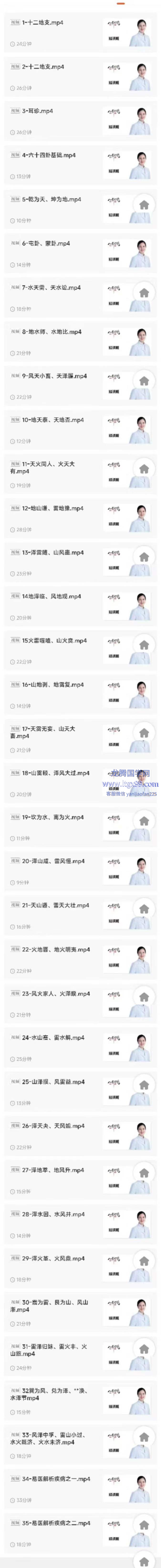
Task: Play 10-地天泰、天地否.mp4
Action: (53, 420)
